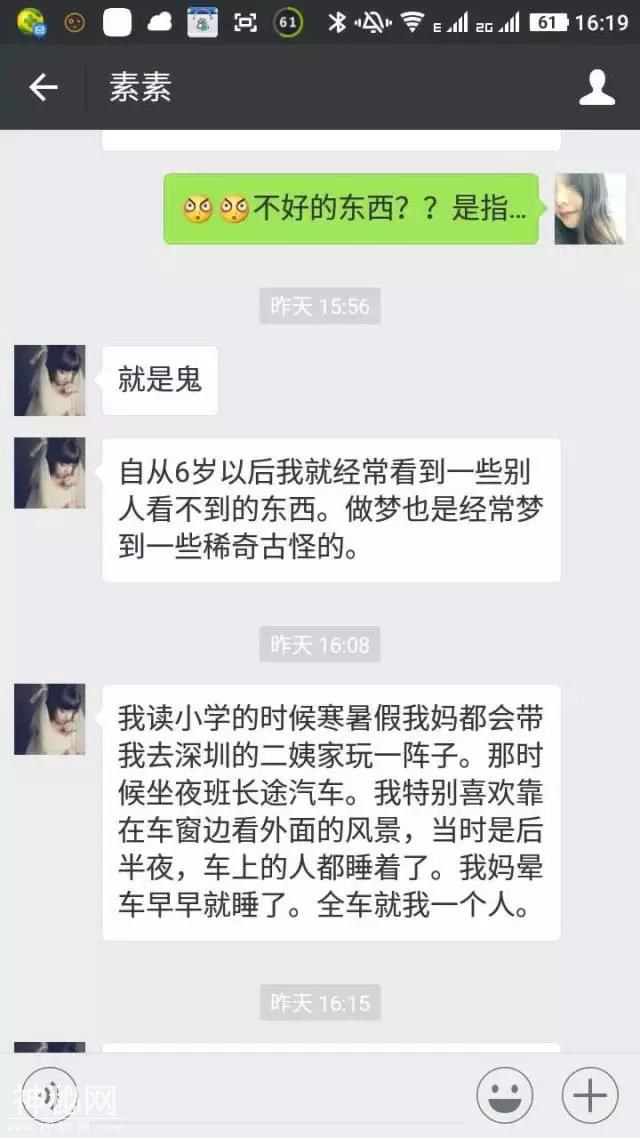Open 素素's avatar beside the 我读小学 message
640x1138 pixels.
50,719
